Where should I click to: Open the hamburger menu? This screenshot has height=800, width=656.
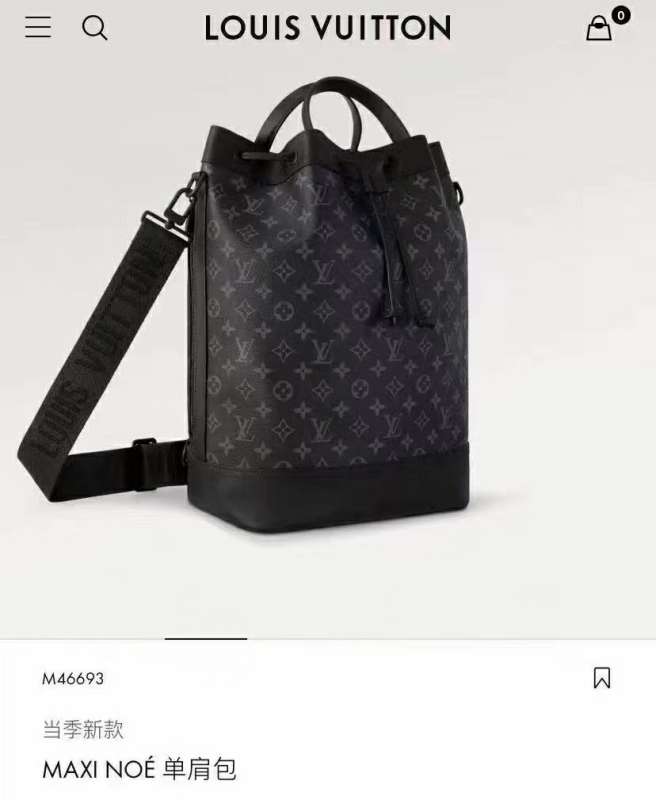click(38, 27)
